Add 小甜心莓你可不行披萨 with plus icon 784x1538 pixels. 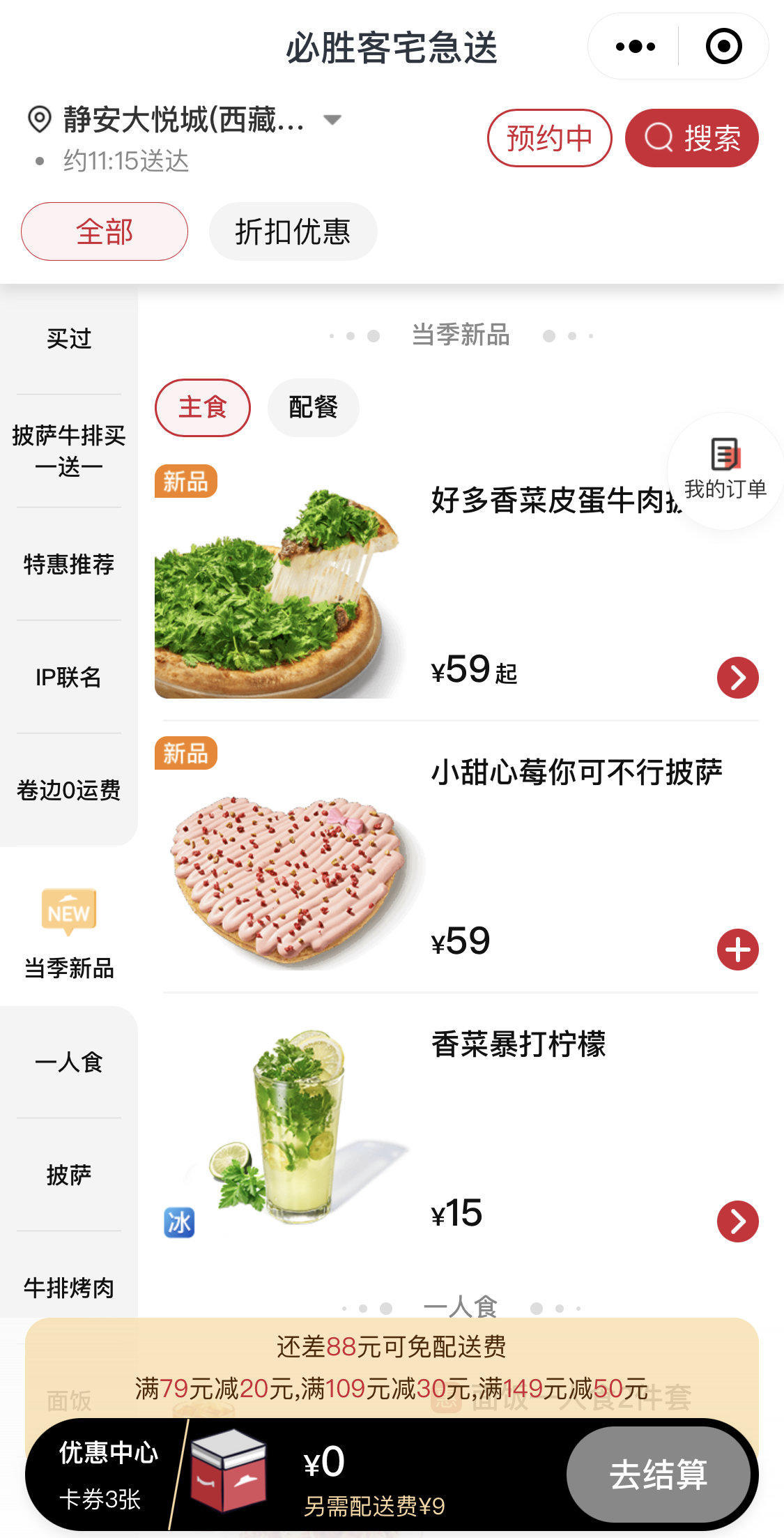(x=737, y=948)
